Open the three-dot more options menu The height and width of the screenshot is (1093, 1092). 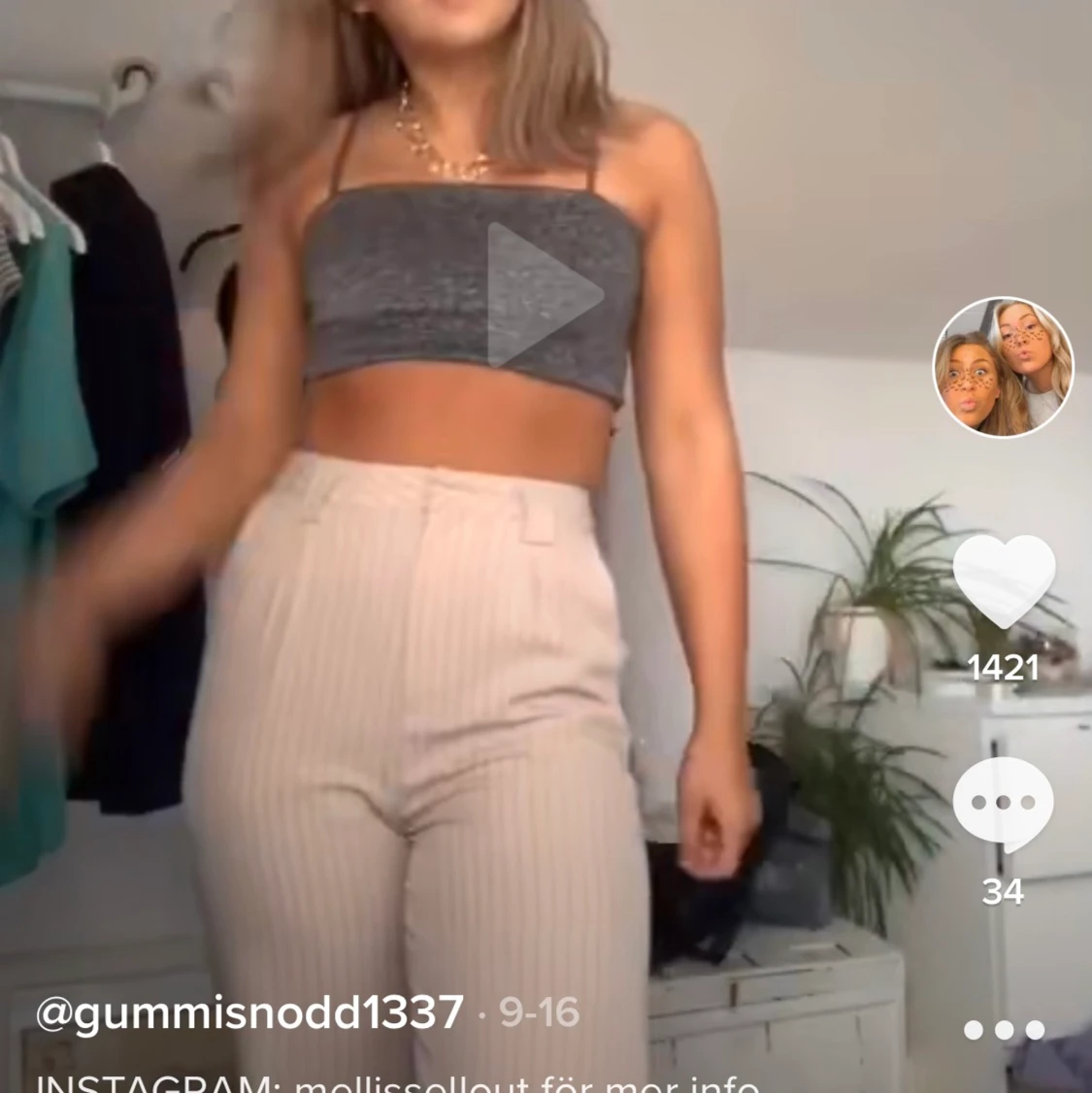1004,1030
